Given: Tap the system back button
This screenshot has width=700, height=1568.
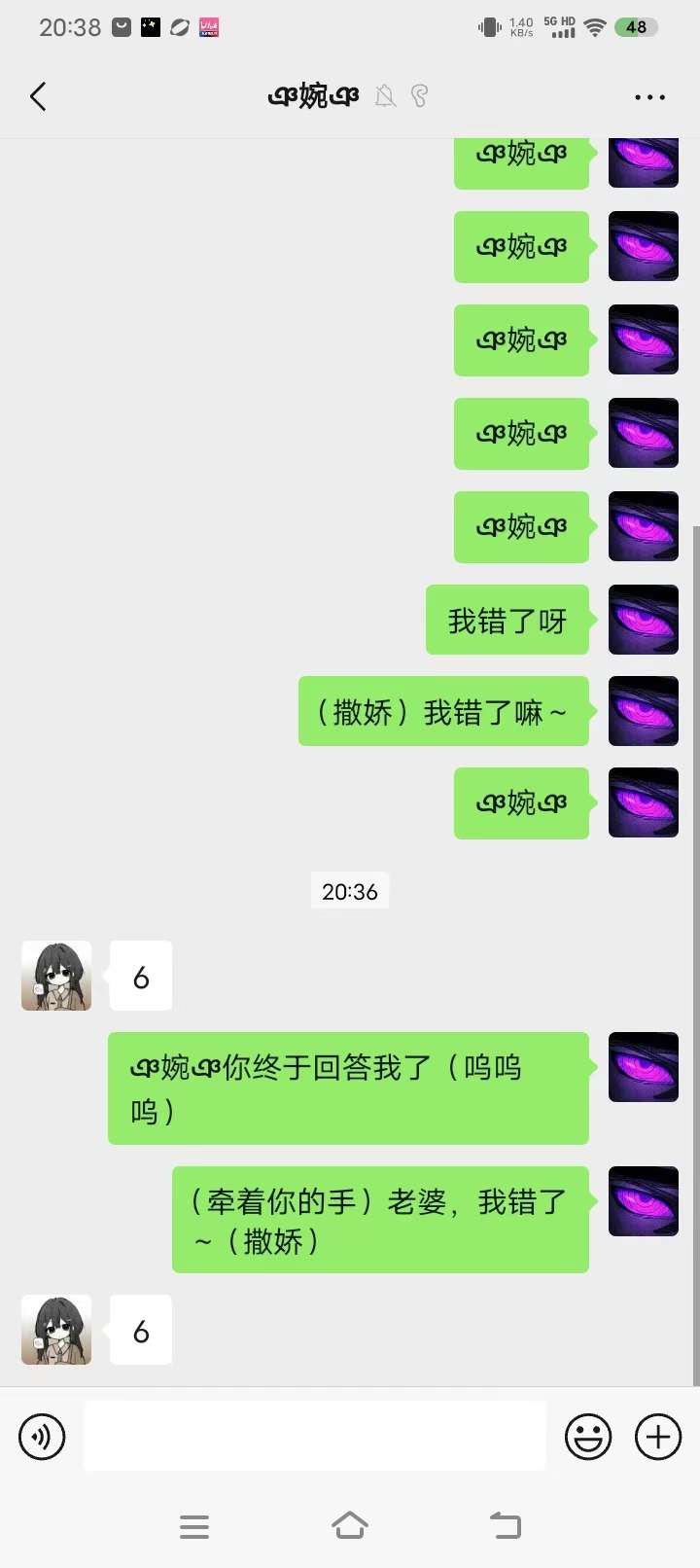Looking at the screenshot, I should [505, 1525].
